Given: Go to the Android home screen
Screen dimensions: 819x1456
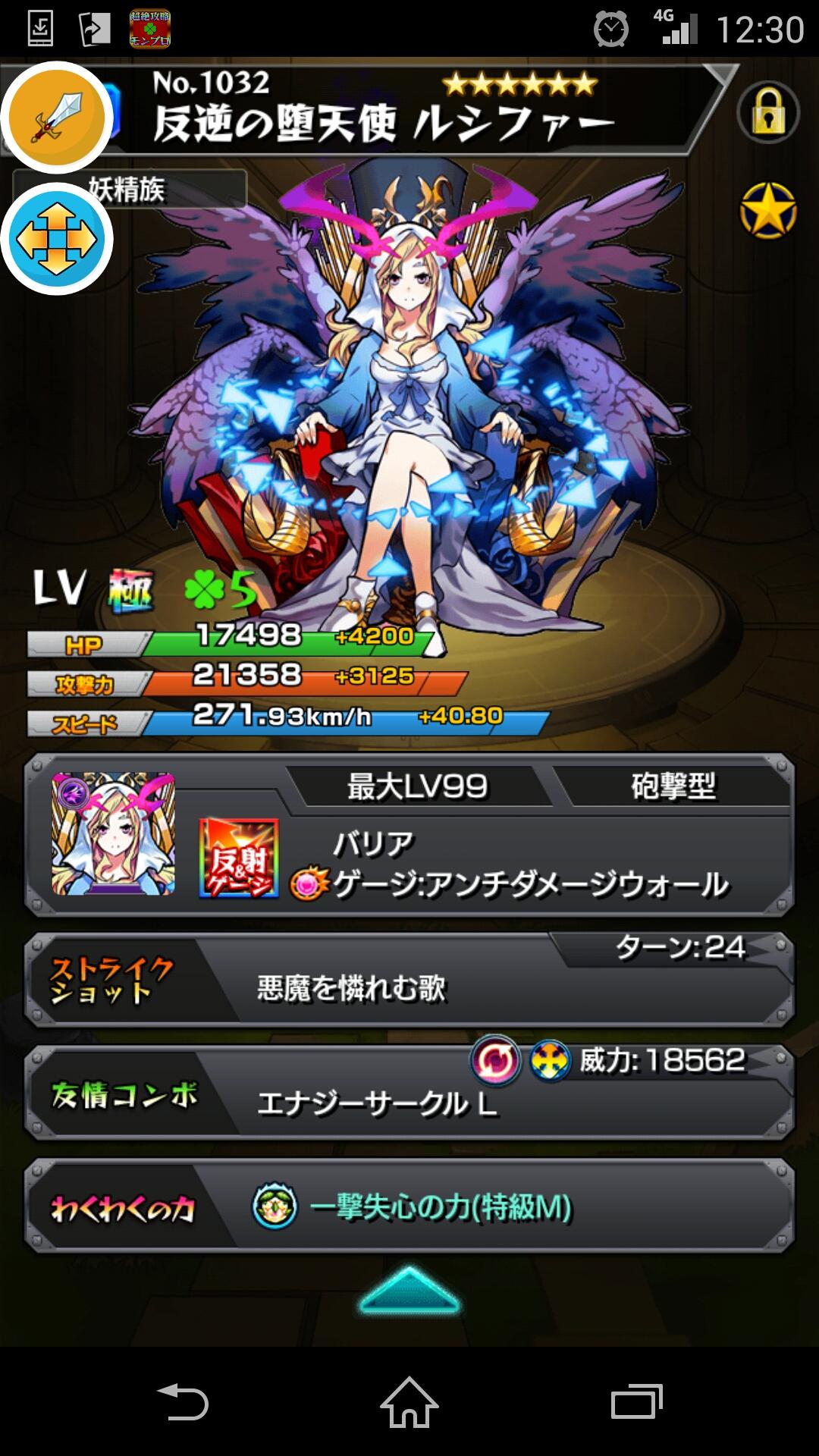Looking at the screenshot, I should 409,1401.
